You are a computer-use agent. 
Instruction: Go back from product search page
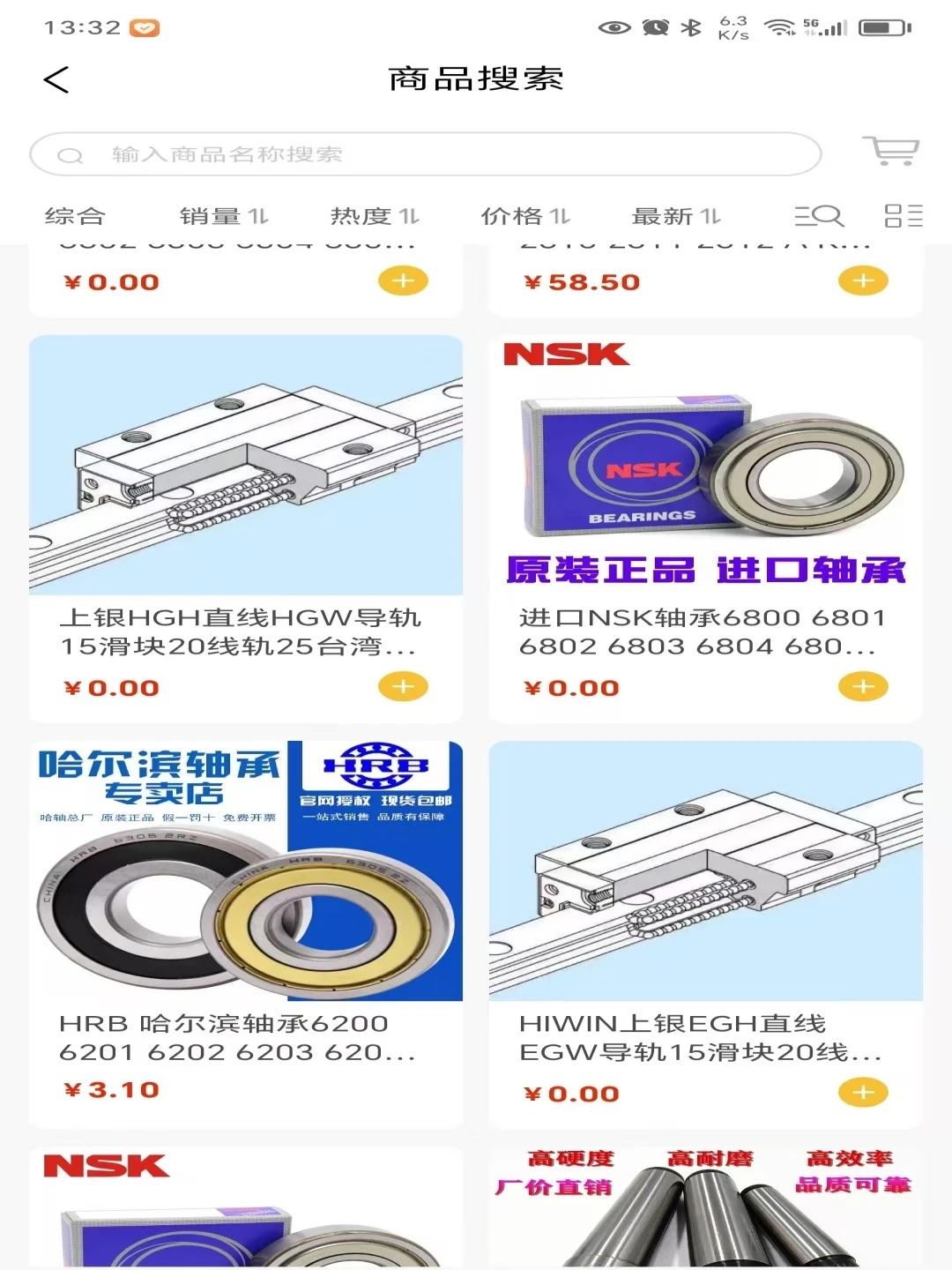pos(56,80)
